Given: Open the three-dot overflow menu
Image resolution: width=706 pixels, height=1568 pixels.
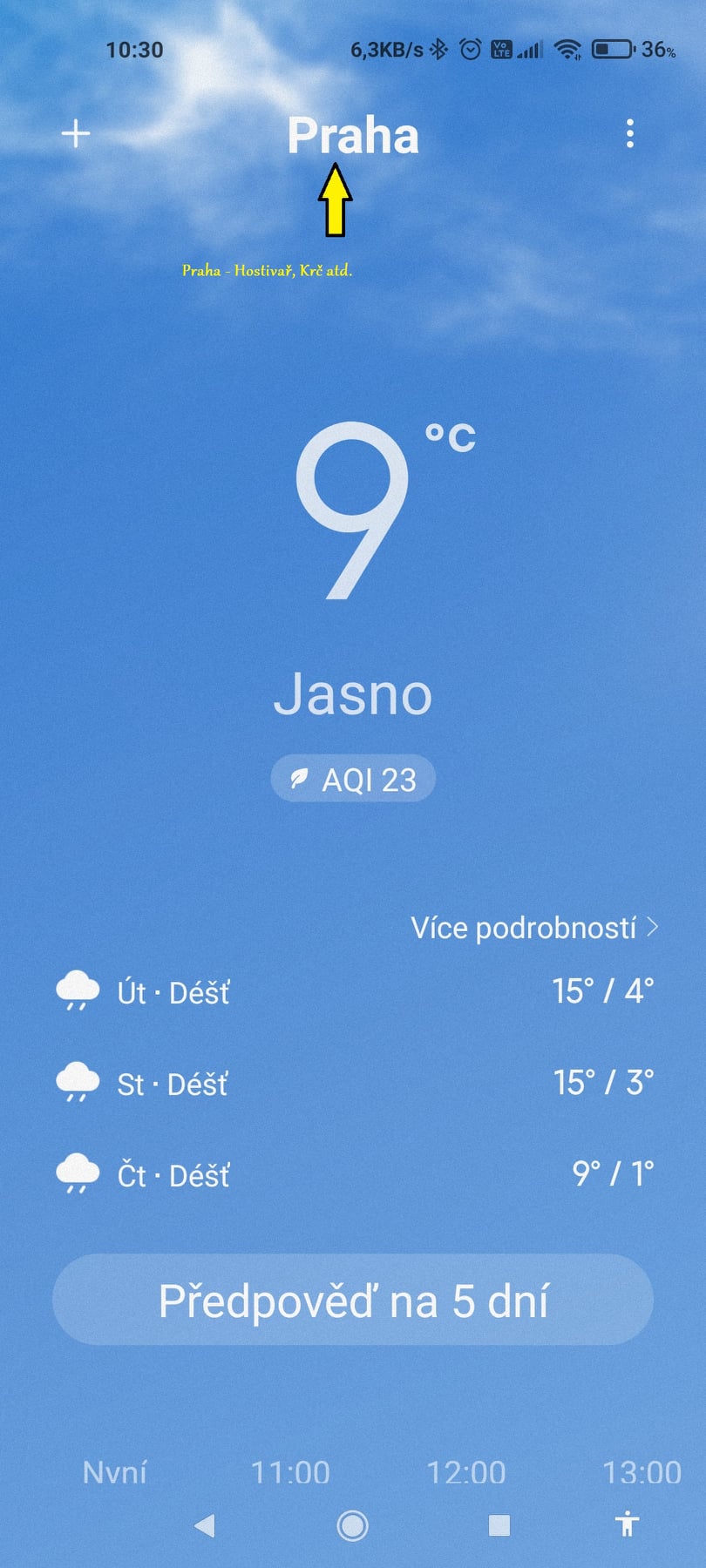Looking at the screenshot, I should pos(629,134).
